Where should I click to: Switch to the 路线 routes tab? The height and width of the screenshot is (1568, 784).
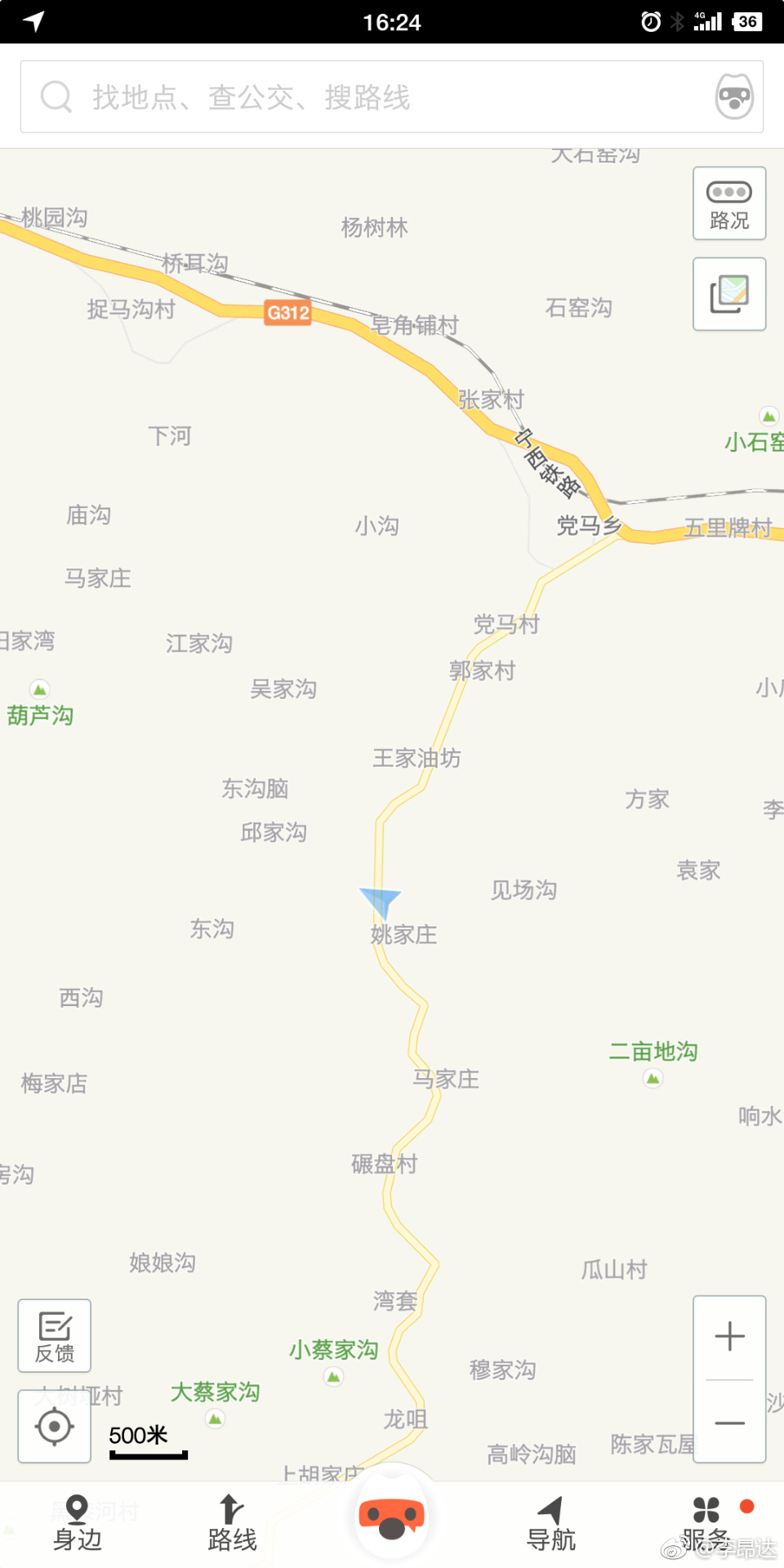click(232, 1523)
